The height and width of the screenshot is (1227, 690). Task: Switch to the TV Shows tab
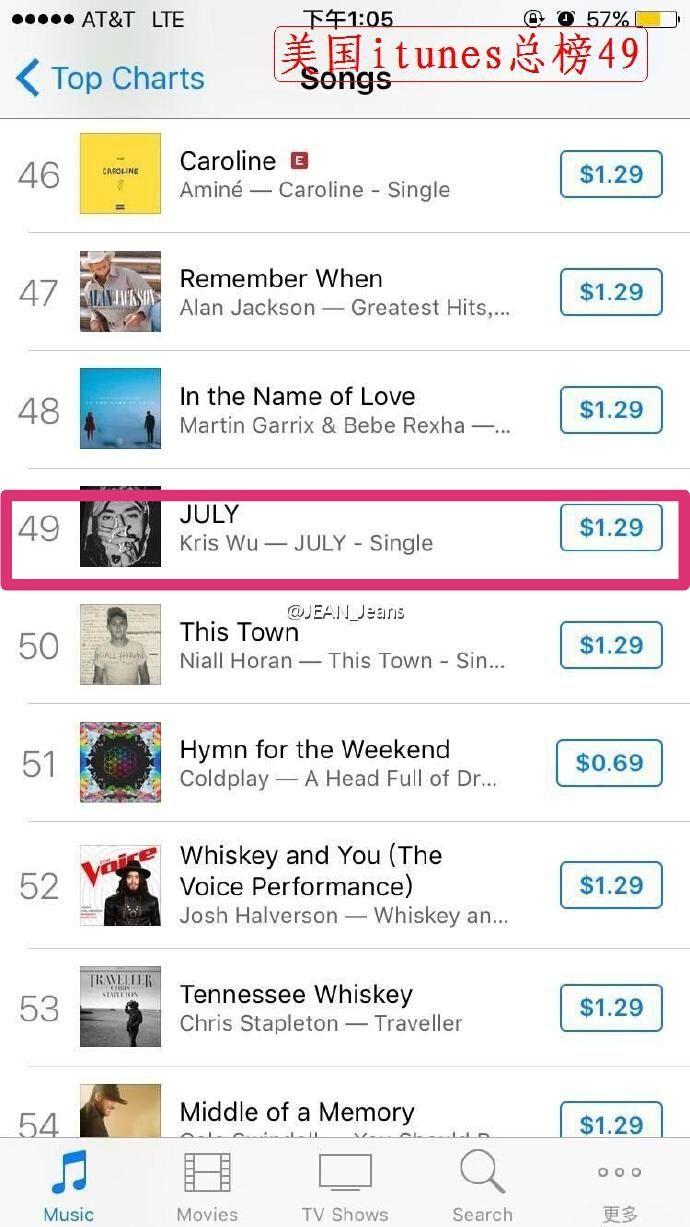tap(345, 1187)
